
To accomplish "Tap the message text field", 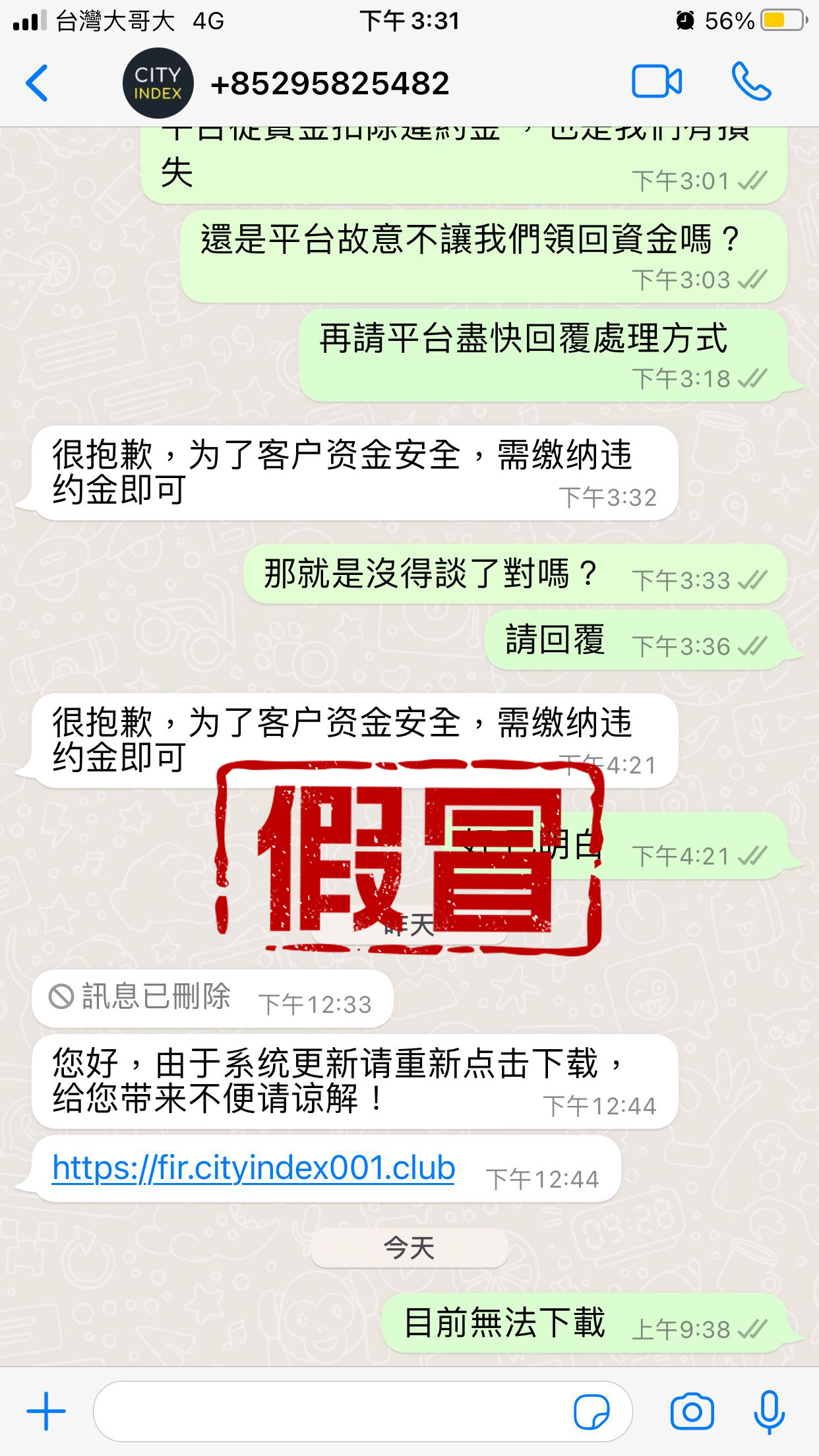I will point(330,1411).
